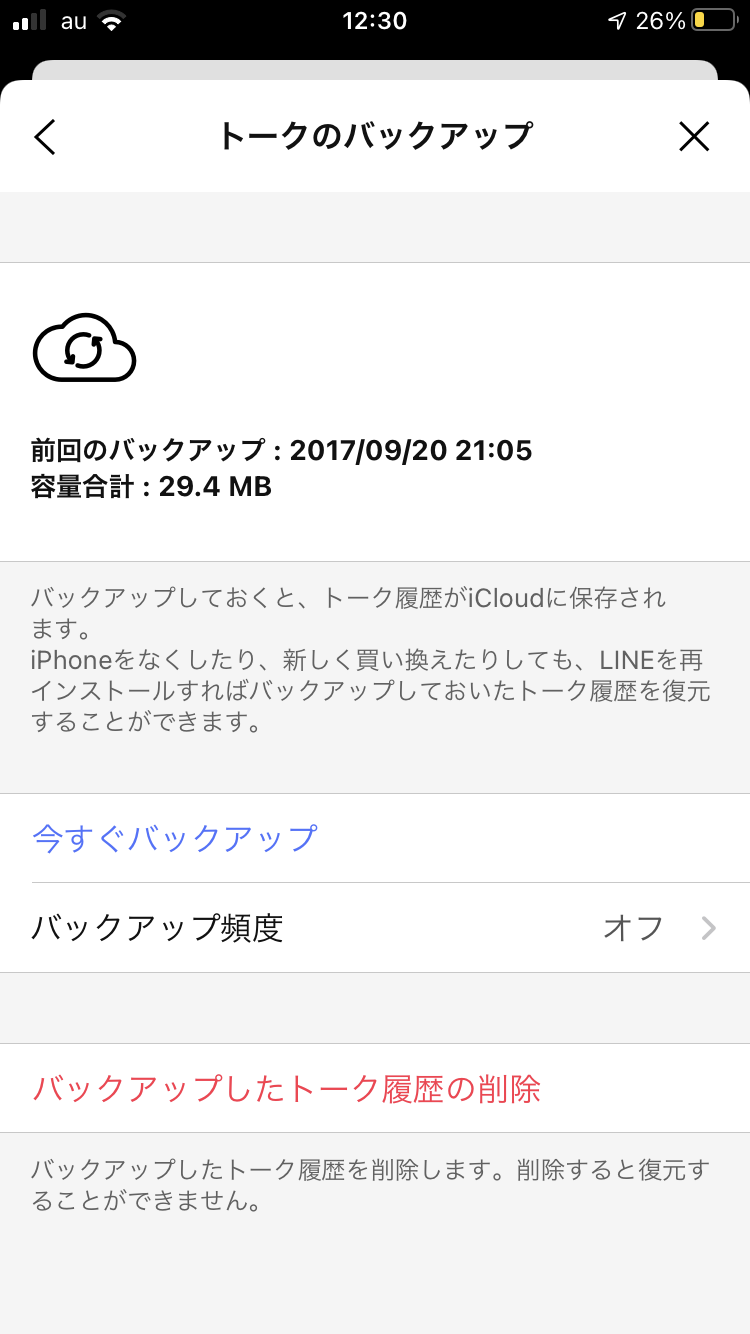This screenshot has width=750, height=1334.
Task: Tap the 容量合計 29.4 MB size text
Action: click(152, 490)
